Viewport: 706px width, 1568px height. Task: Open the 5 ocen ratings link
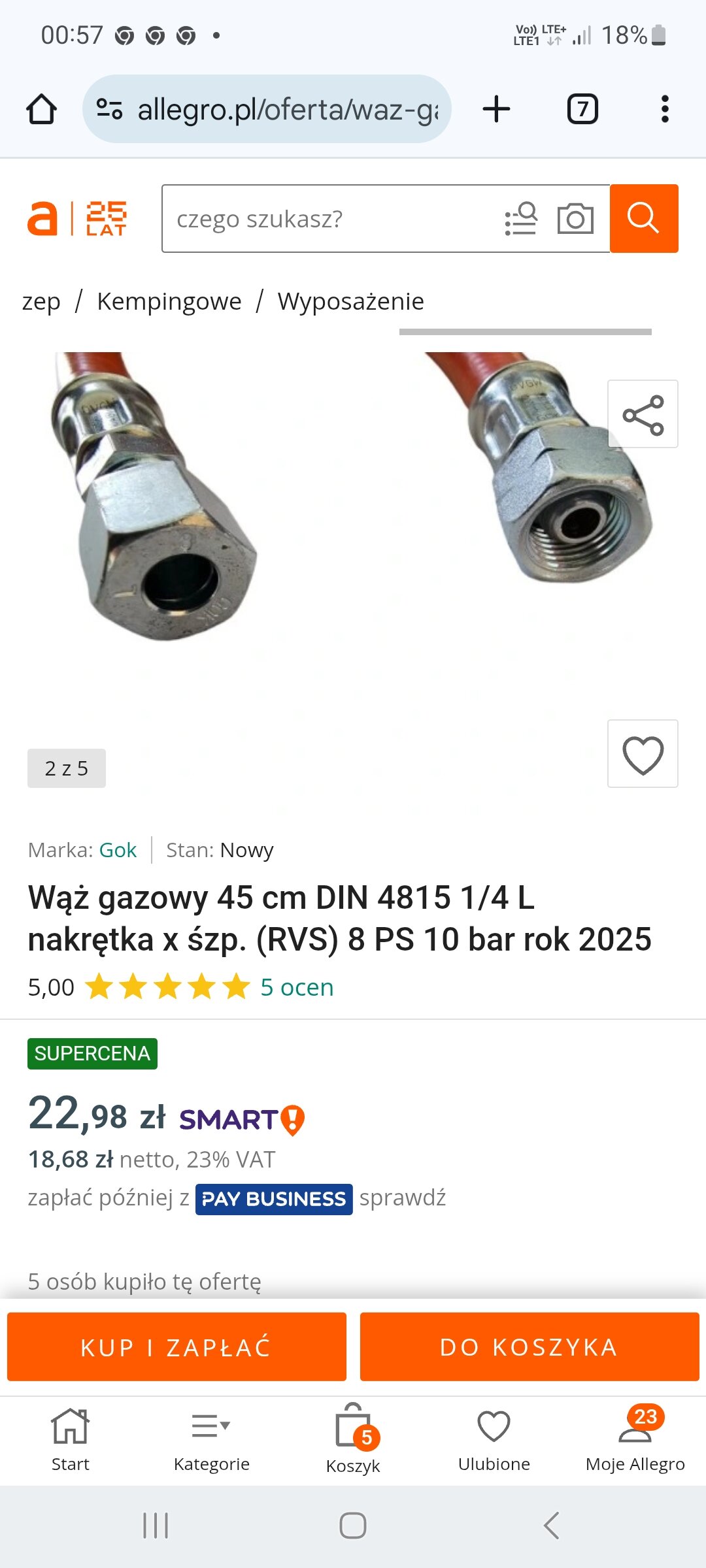pos(297,987)
